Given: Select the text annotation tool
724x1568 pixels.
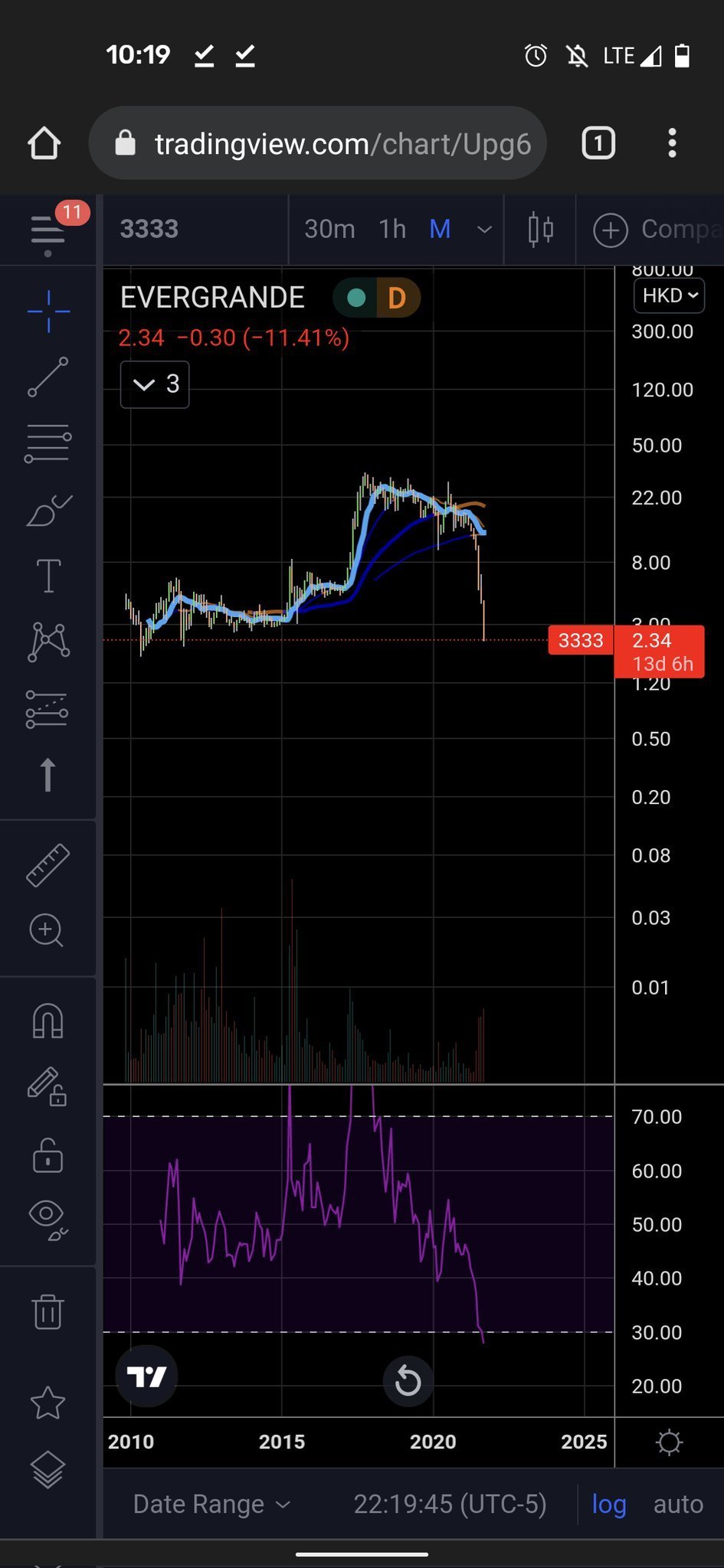Looking at the screenshot, I should coord(48,576).
